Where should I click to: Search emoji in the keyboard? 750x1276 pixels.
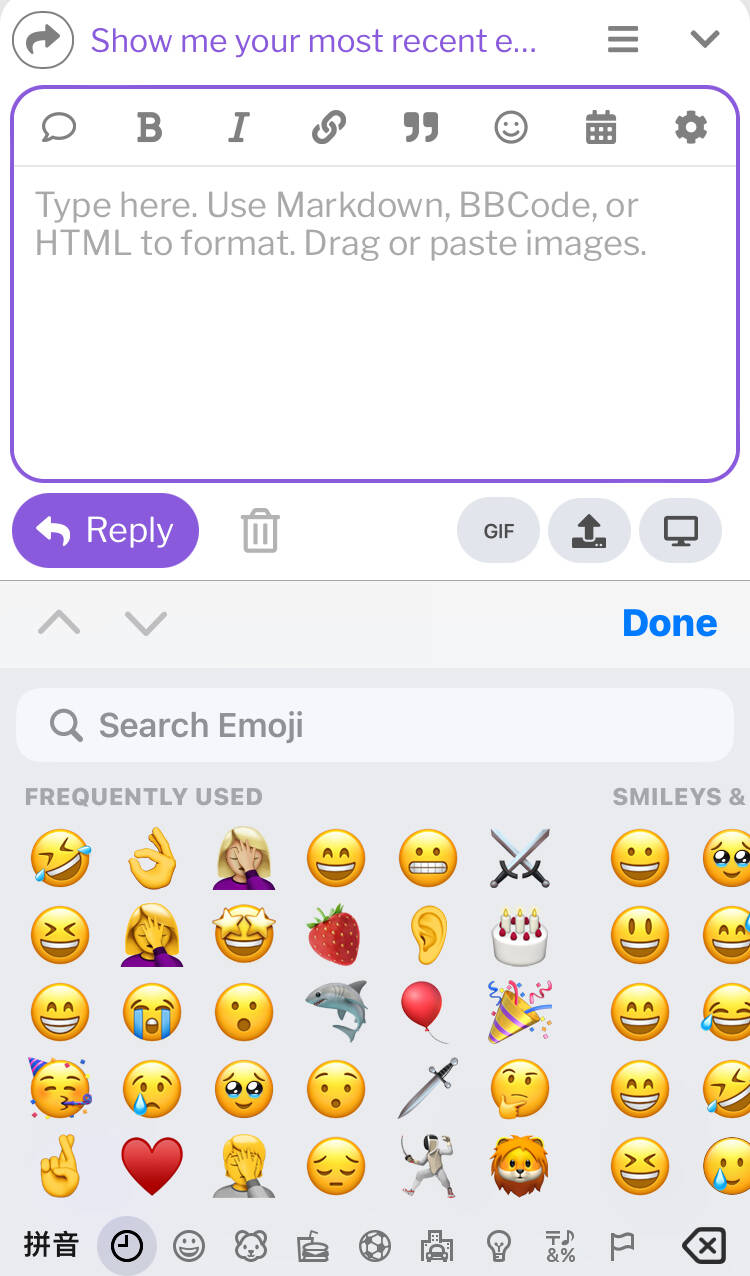(375, 725)
